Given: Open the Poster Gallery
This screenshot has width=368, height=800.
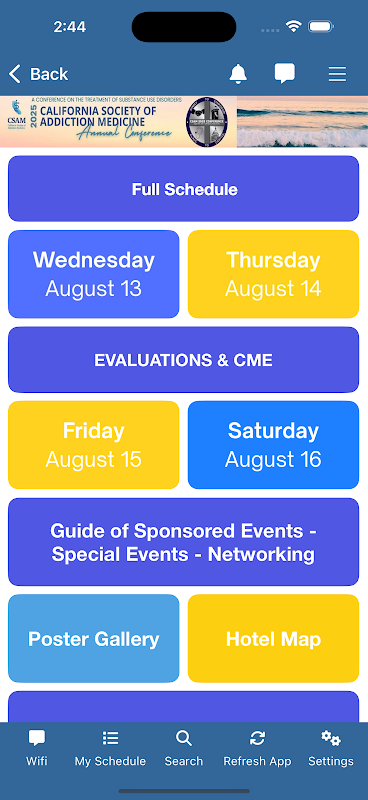Looking at the screenshot, I should click(94, 638).
